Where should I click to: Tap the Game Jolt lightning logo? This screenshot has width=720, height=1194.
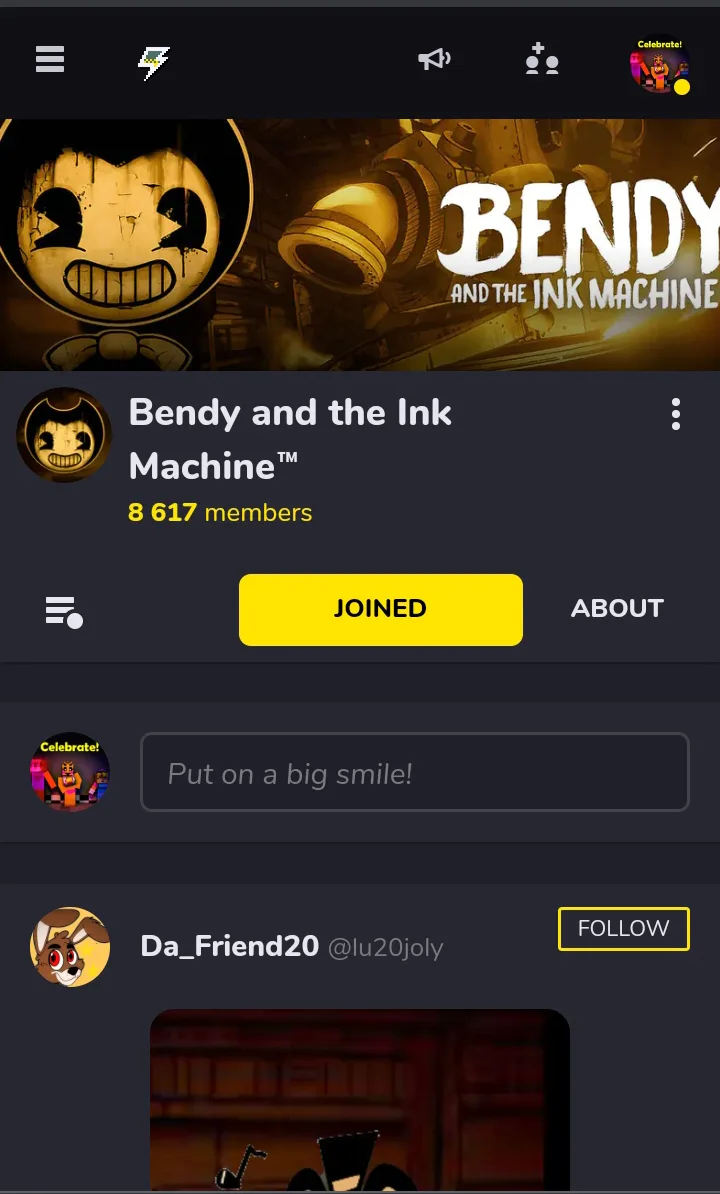153,63
